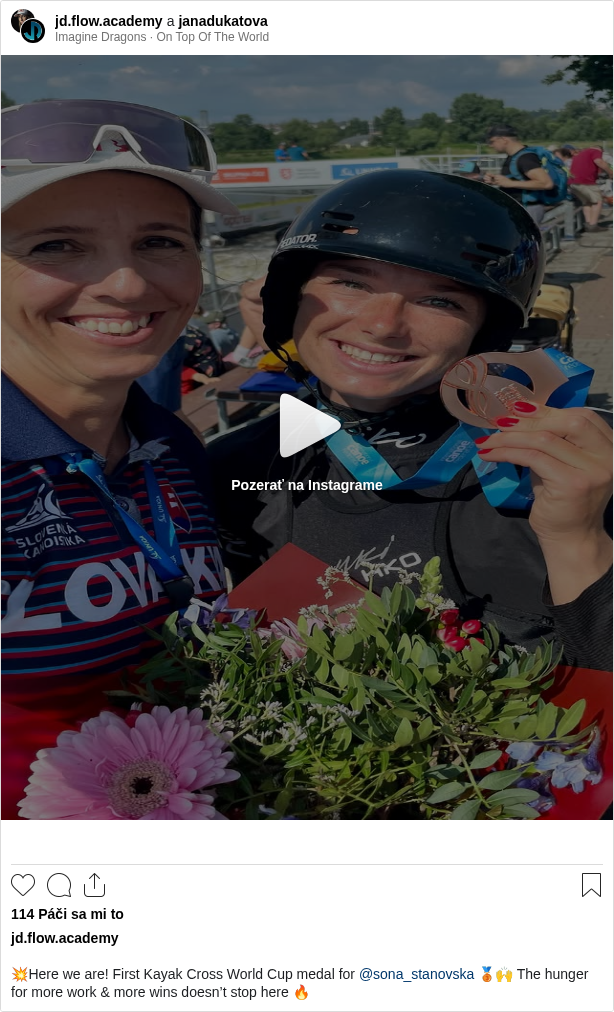614x1012 pixels.
Task: Open janadukatova profile link
Action: pyautogui.click(x=223, y=21)
